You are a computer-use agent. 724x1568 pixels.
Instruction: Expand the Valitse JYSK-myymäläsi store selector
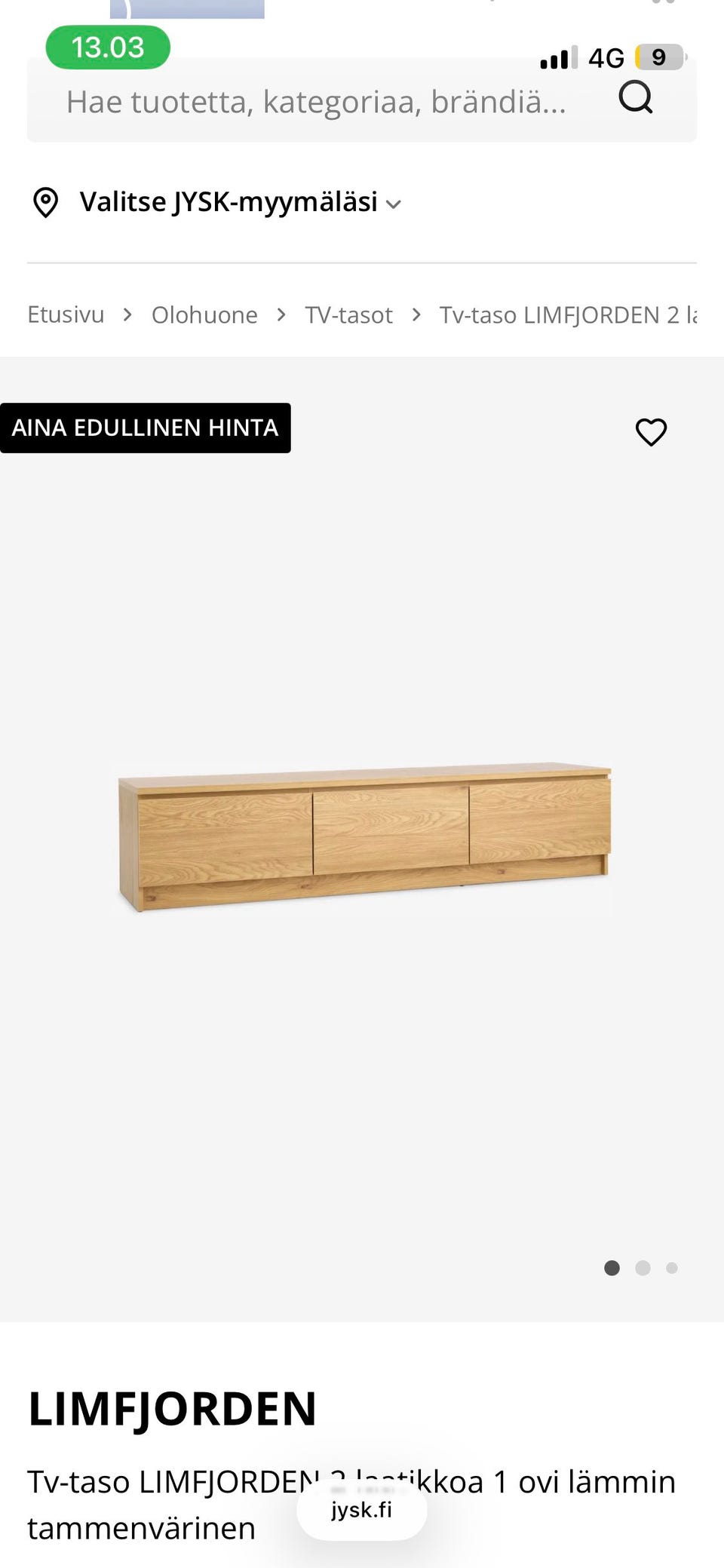coord(217,202)
